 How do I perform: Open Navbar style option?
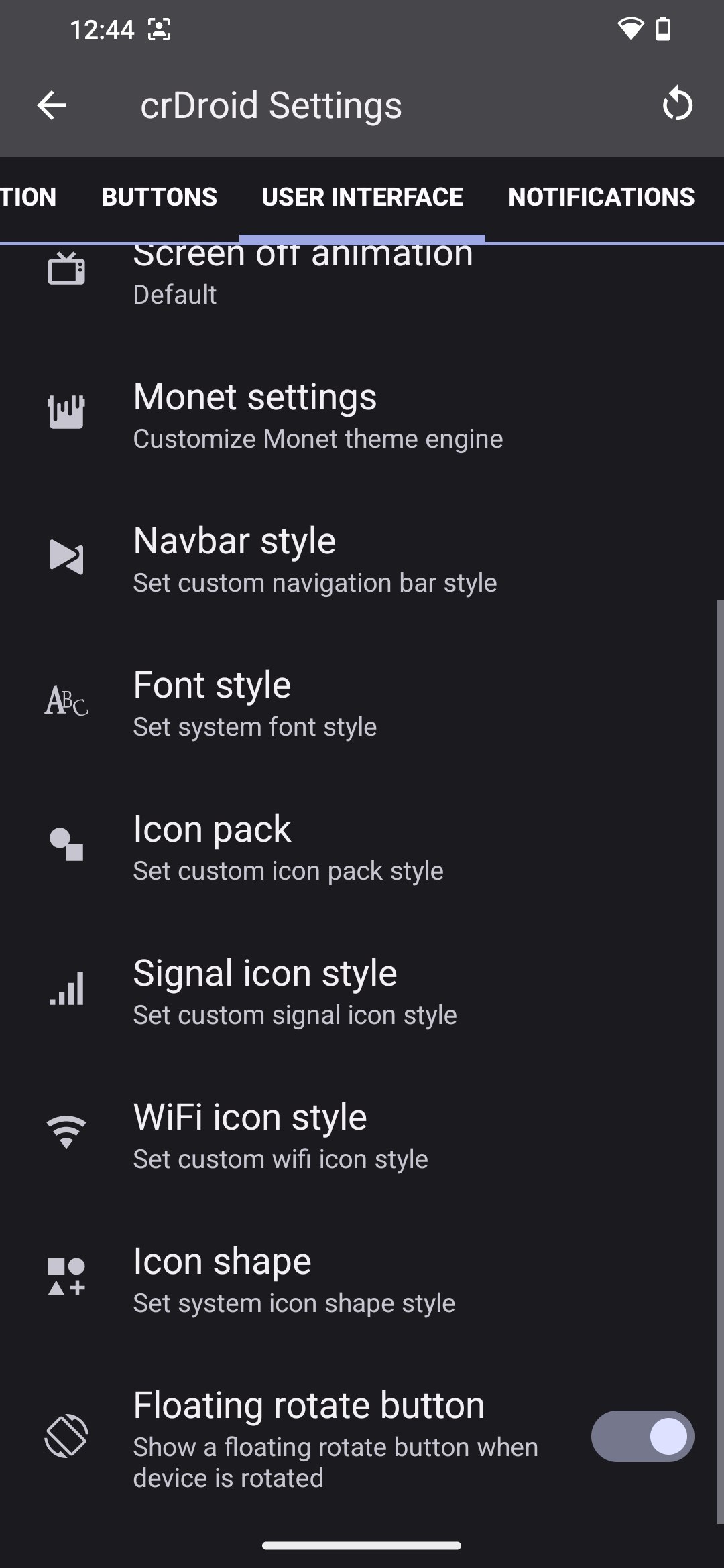(x=362, y=560)
